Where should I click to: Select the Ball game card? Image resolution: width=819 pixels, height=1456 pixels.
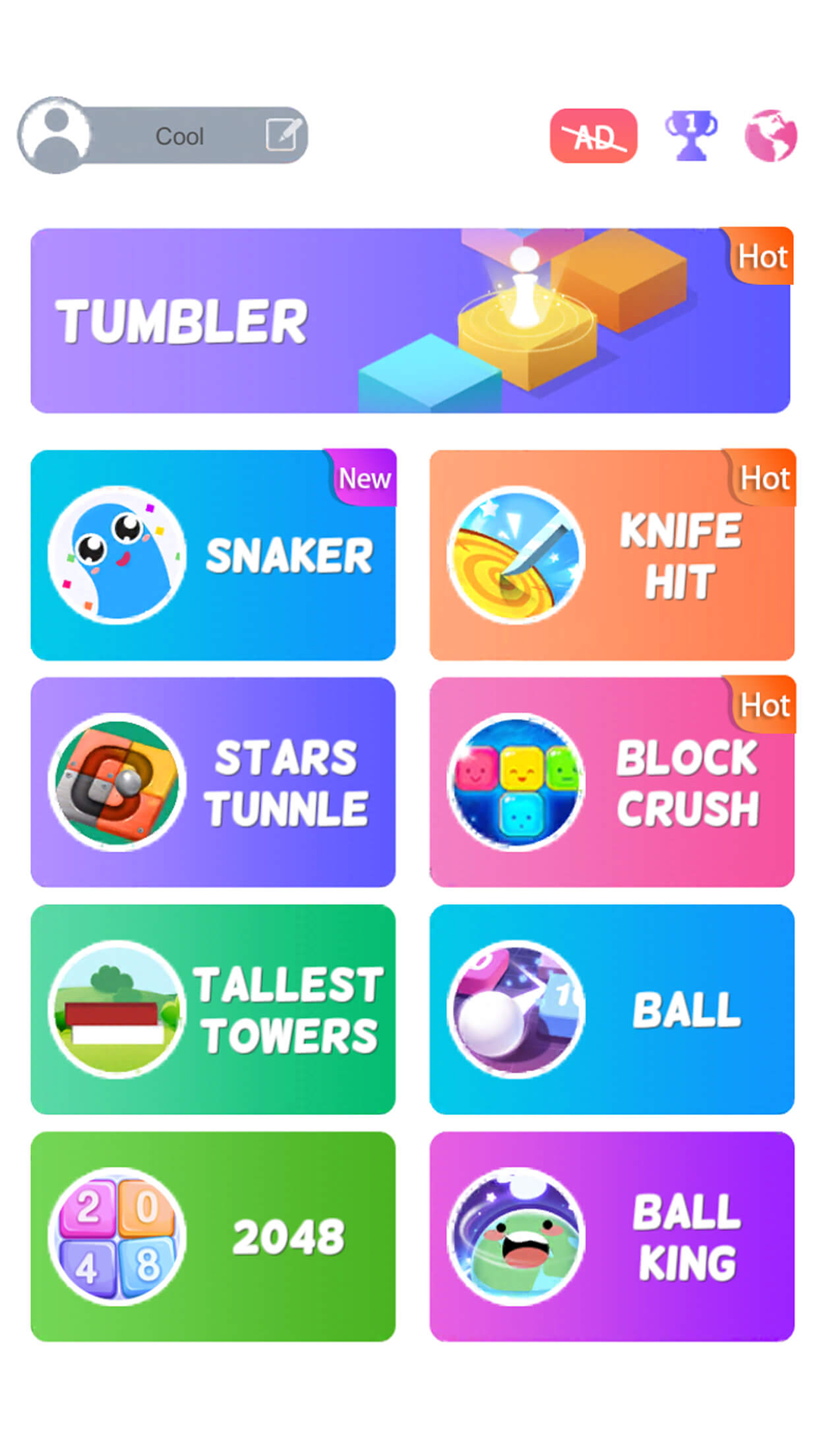point(612,1009)
